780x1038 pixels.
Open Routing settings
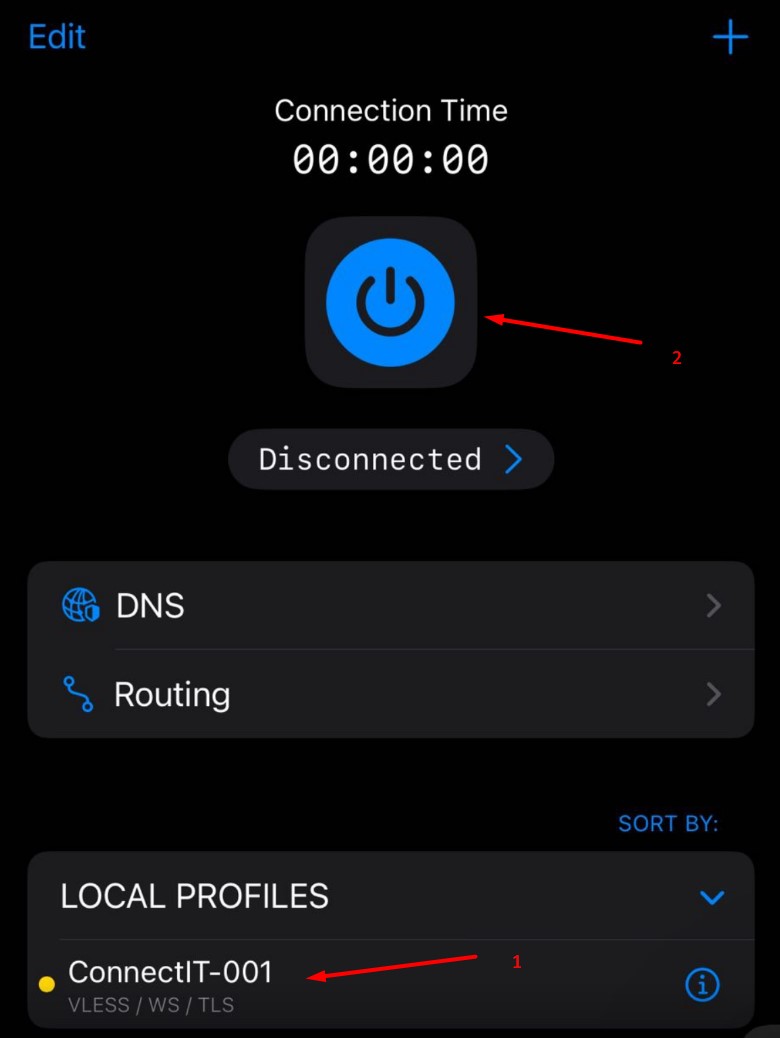click(390, 694)
